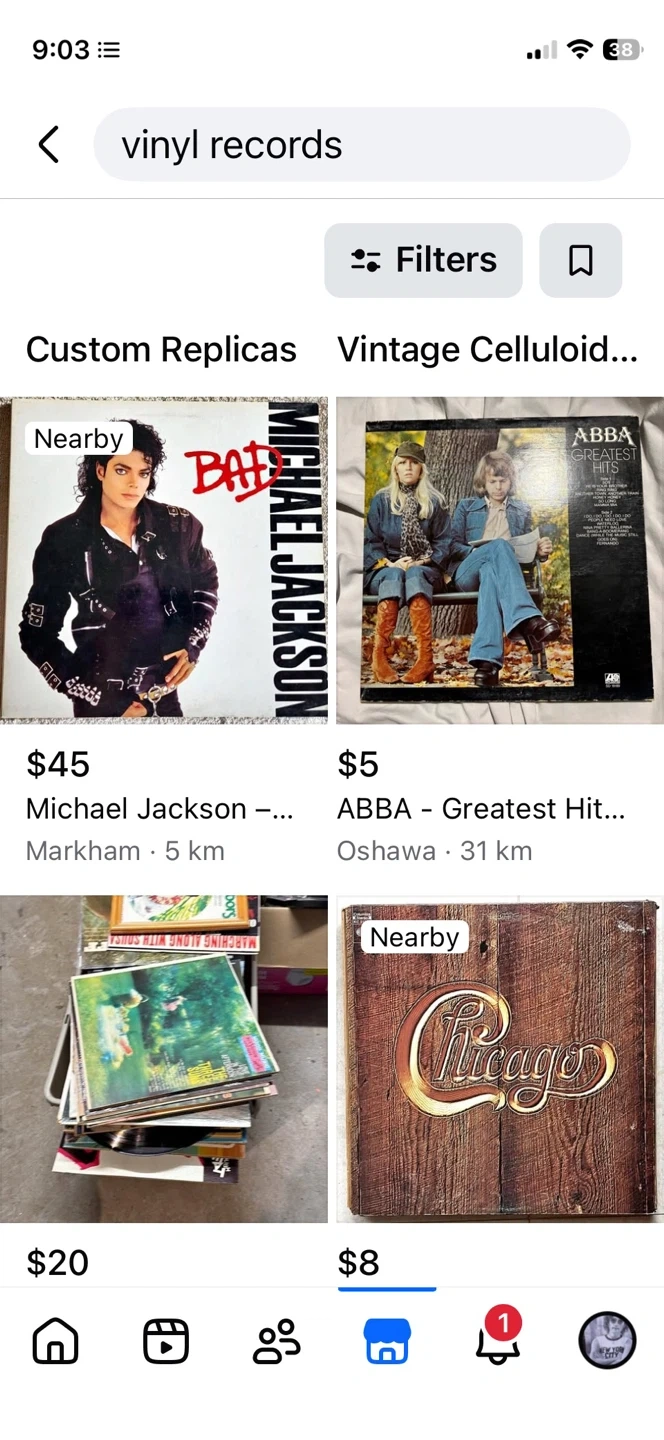Open the Michael Jackson Bad listing
Screen dimensions: 664x1440
coord(164,560)
